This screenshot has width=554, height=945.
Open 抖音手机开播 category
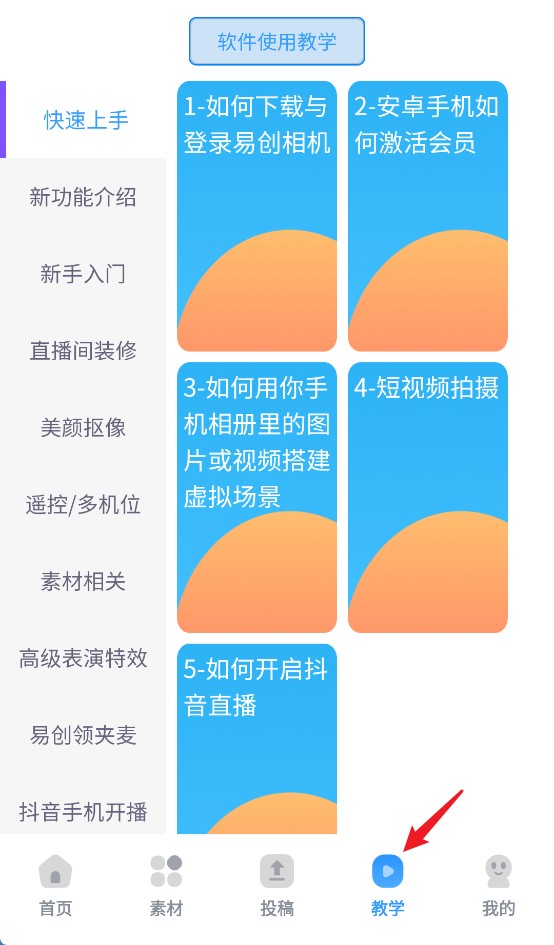pyautogui.click(x=83, y=811)
